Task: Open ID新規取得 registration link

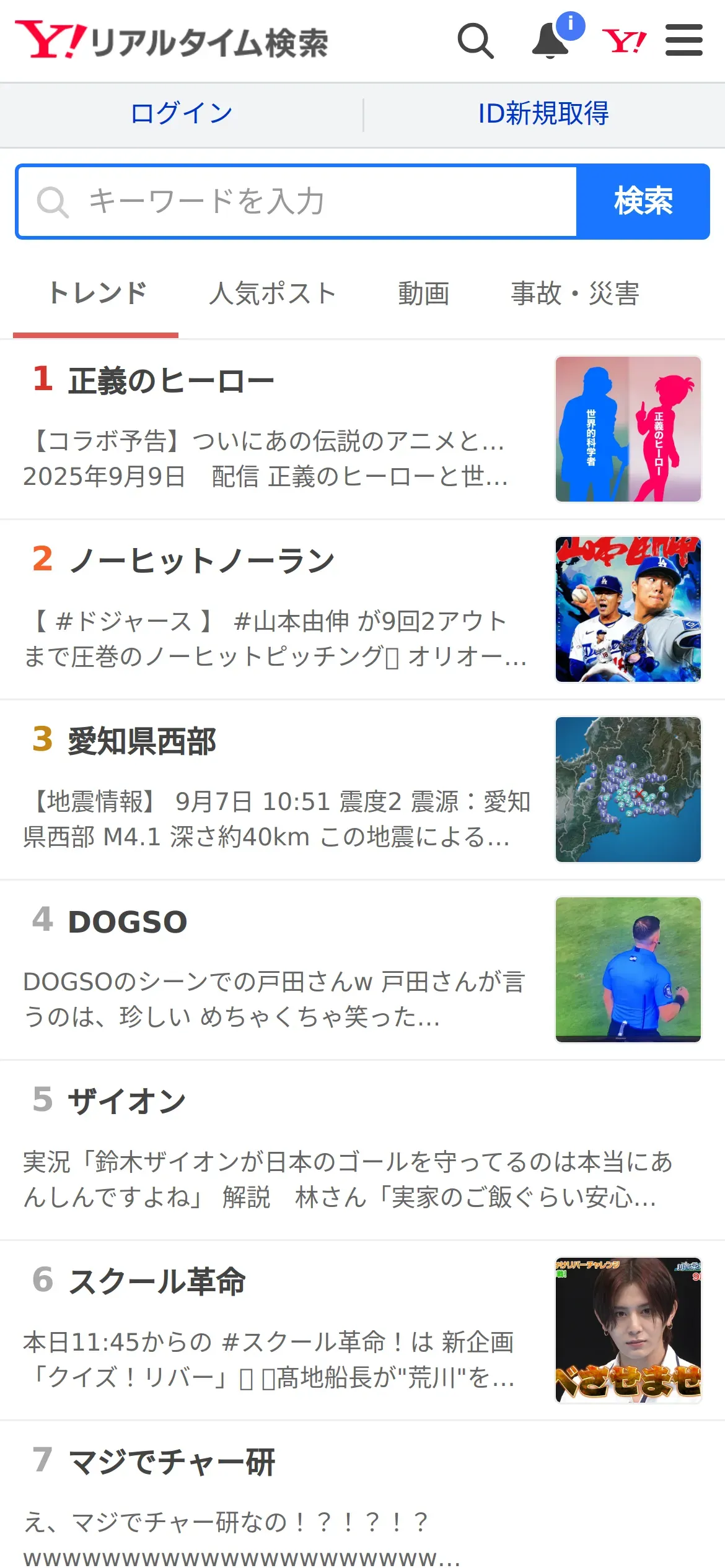Action: [x=543, y=114]
